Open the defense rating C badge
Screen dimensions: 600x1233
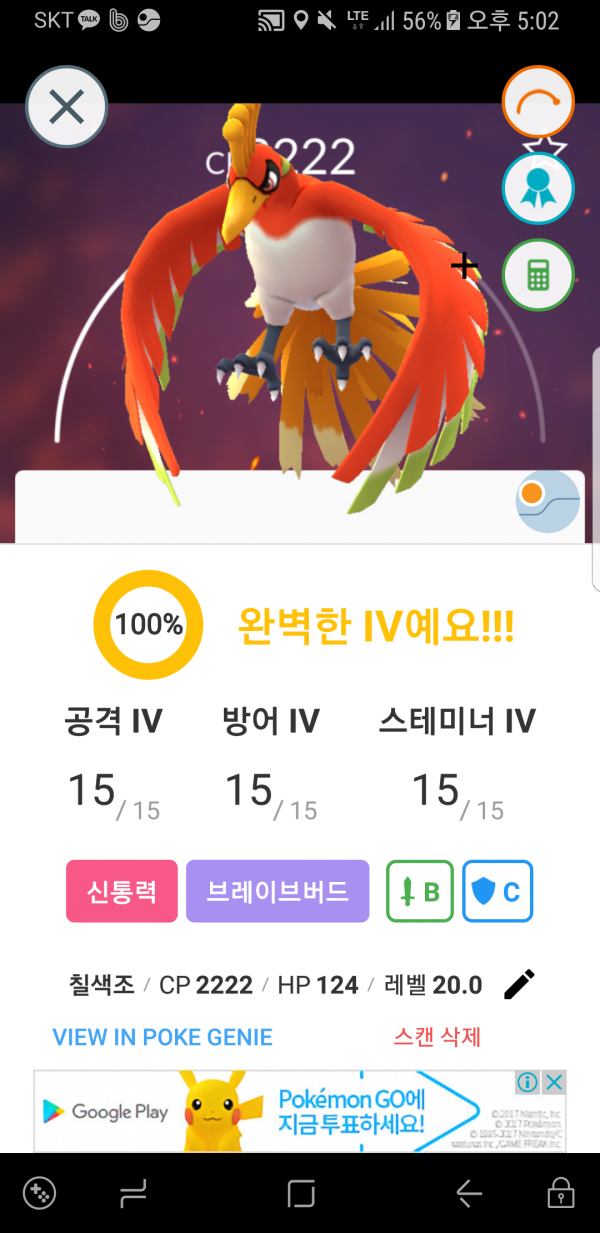coord(498,891)
